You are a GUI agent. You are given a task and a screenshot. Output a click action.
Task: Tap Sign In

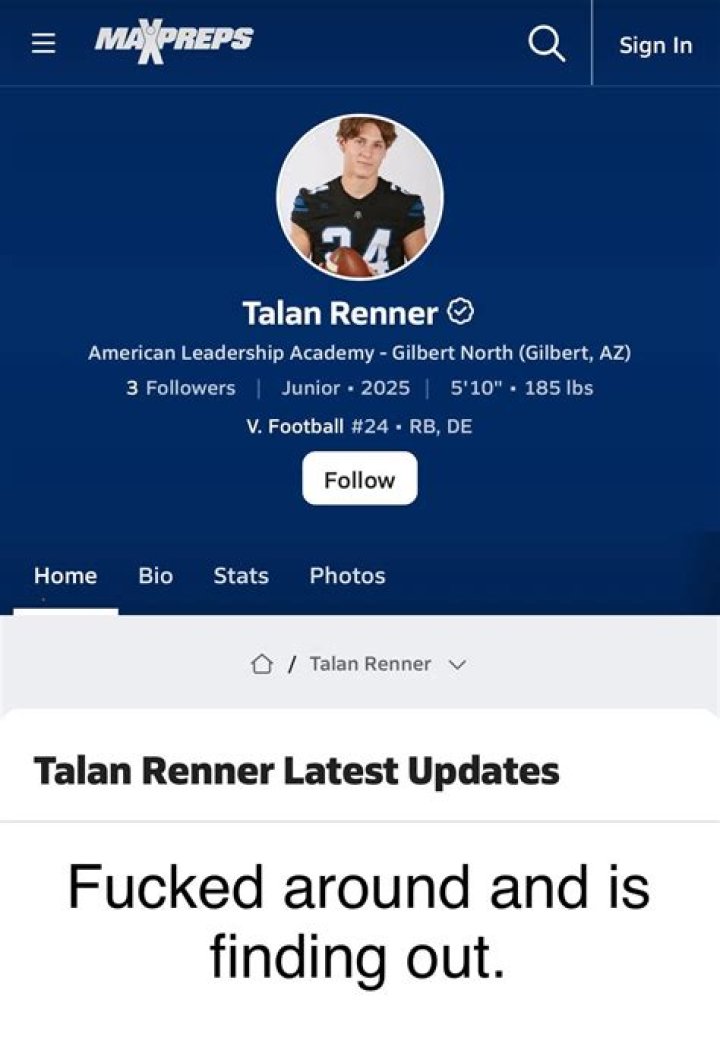pyautogui.click(x=655, y=45)
